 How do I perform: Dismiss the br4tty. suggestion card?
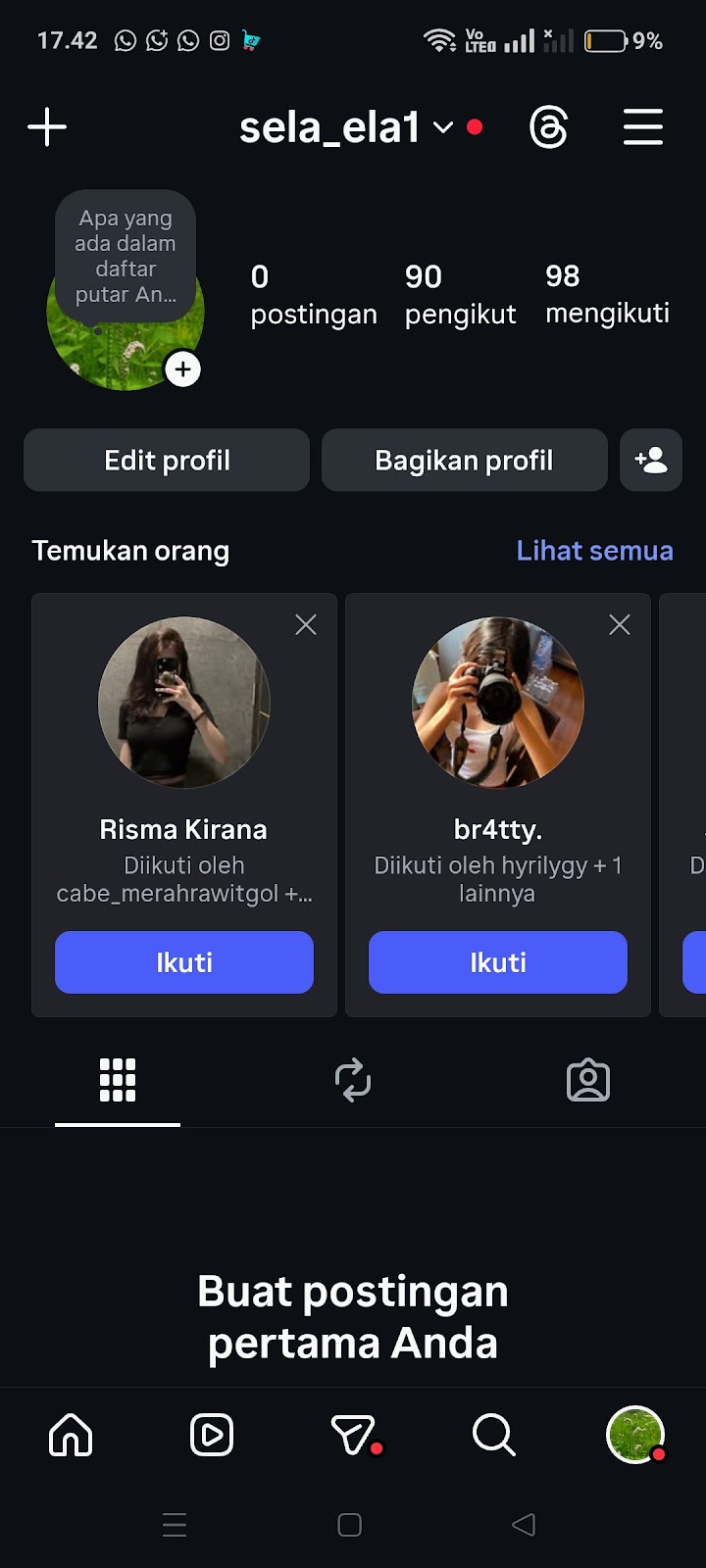(620, 624)
